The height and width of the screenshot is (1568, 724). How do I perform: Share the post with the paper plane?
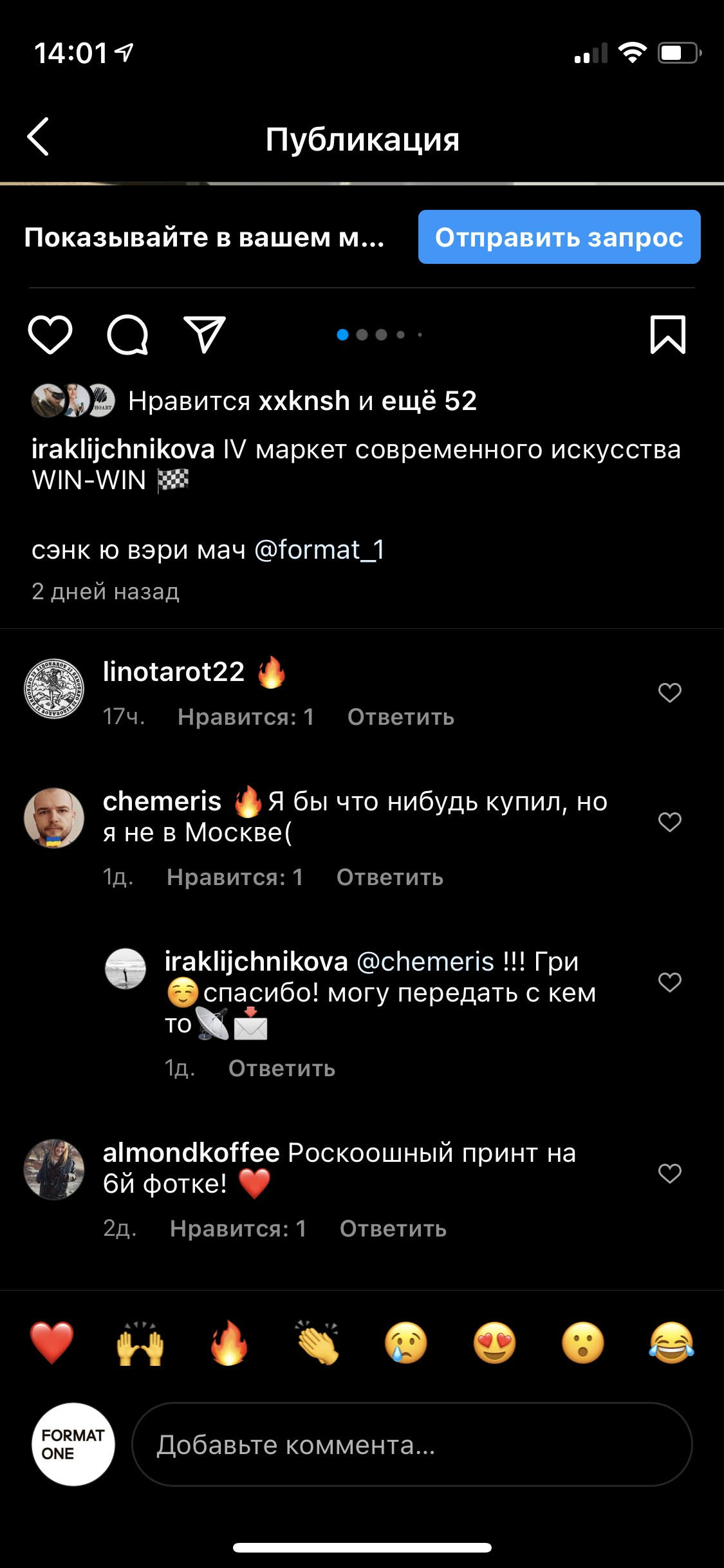tap(205, 335)
